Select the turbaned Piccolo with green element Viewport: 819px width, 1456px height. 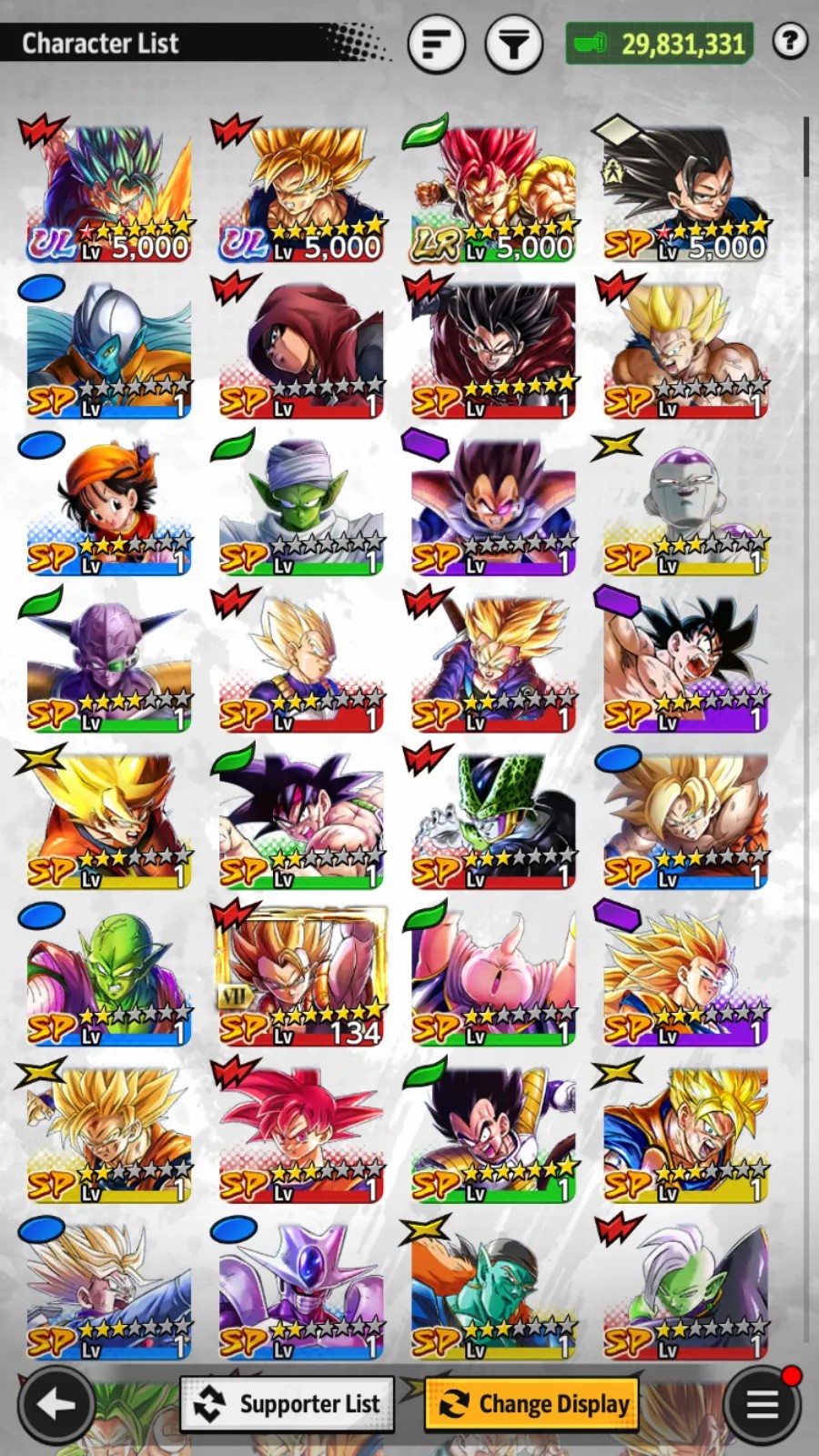tap(301, 507)
